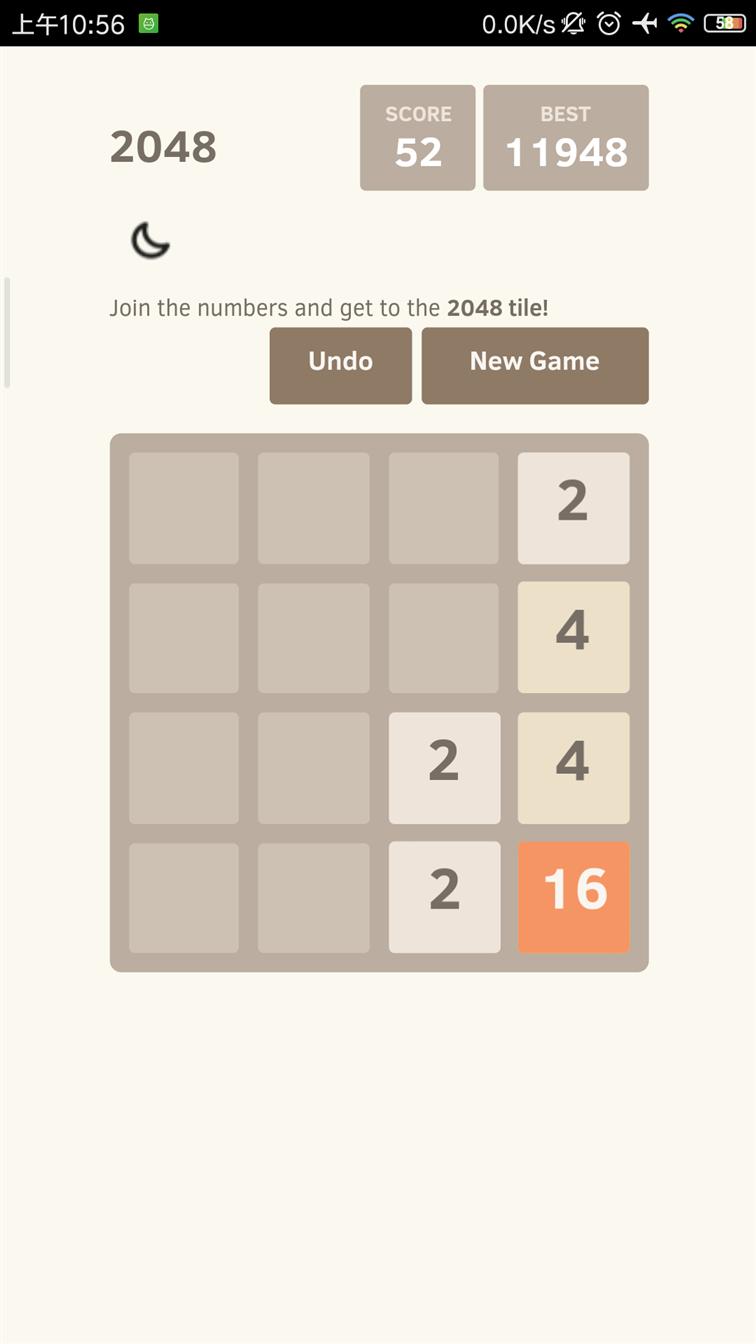
Task: Toggle dark mode with the moon icon
Action: (x=151, y=241)
